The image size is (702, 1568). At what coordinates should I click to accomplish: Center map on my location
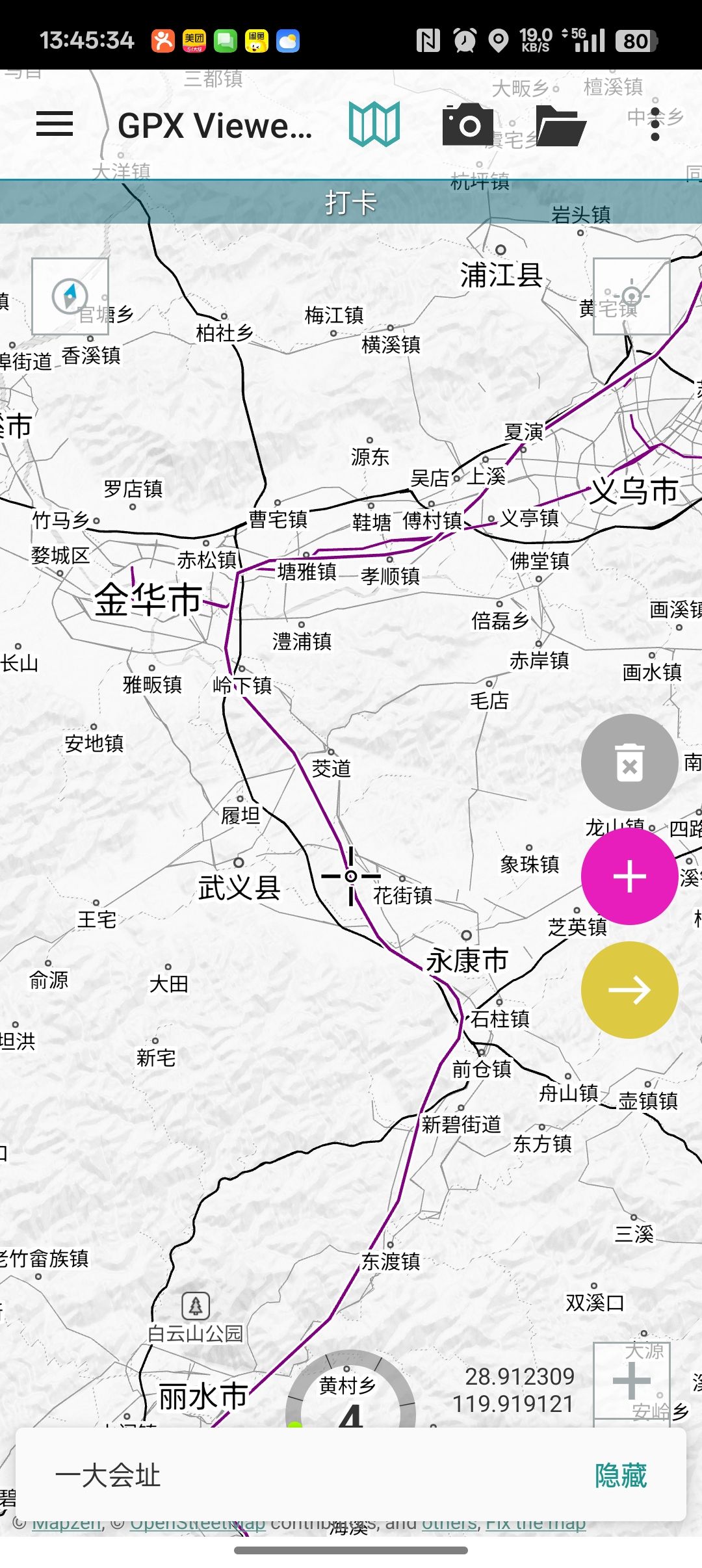click(631, 296)
